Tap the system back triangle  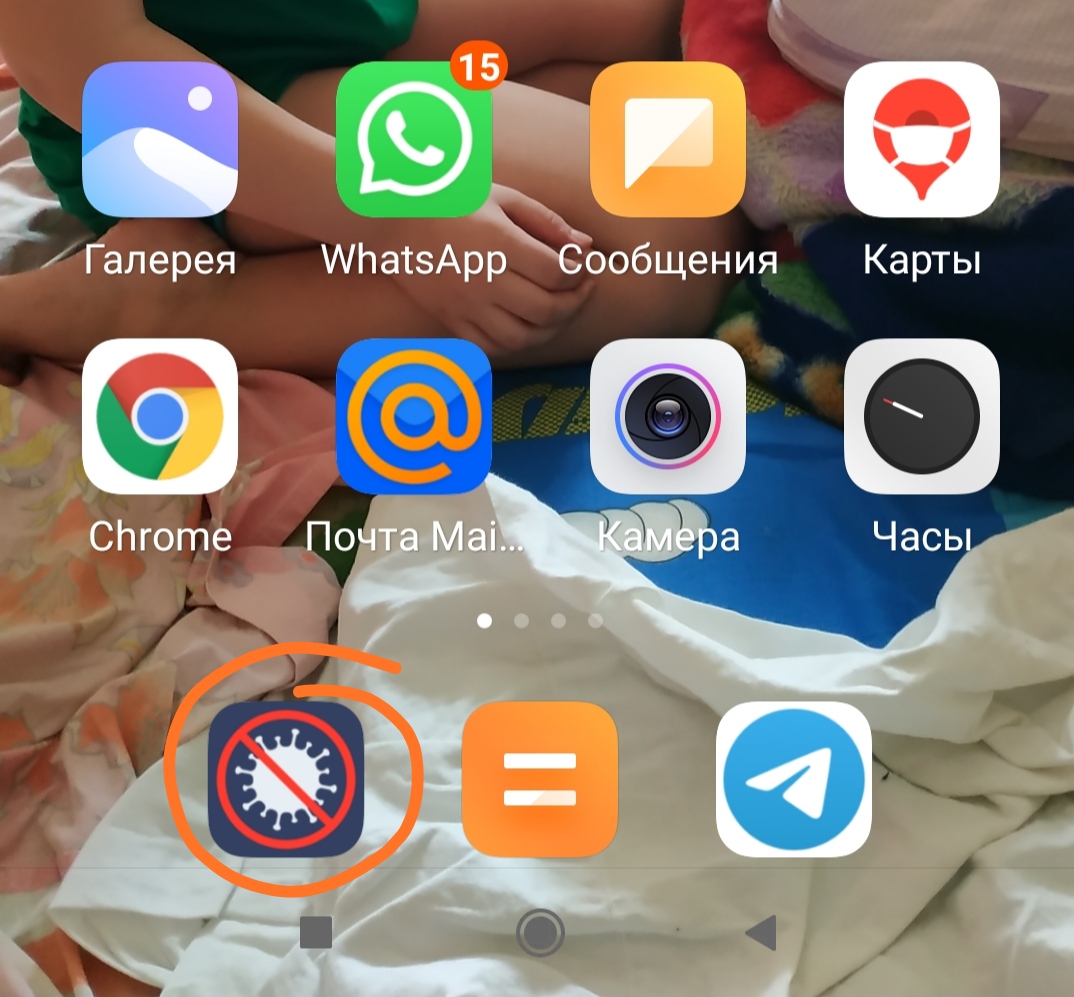tap(762, 934)
